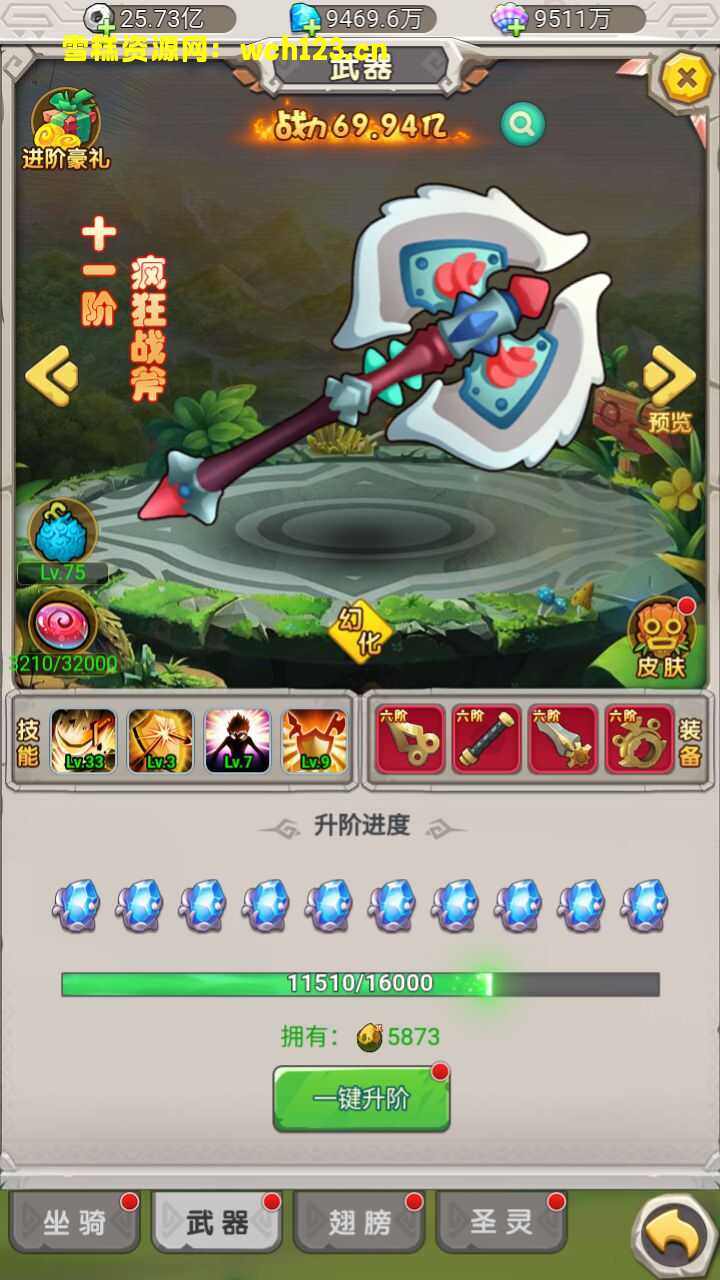Image resolution: width=720 pixels, height=1280 pixels.
Task: Open the blue fruit item at Lv.75
Action: (63, 534)
